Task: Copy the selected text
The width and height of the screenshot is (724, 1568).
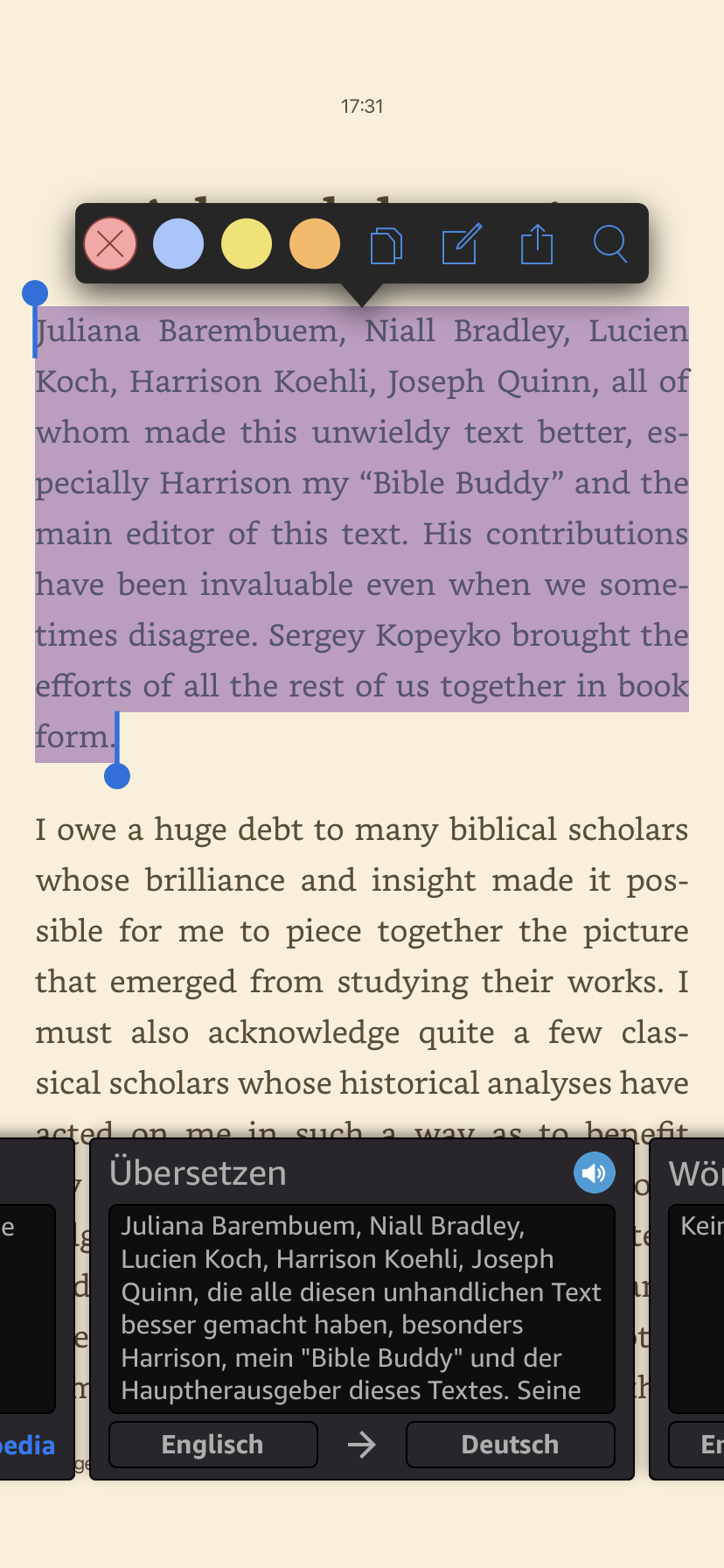Action: pyautogui.click(x=386, y=244)
